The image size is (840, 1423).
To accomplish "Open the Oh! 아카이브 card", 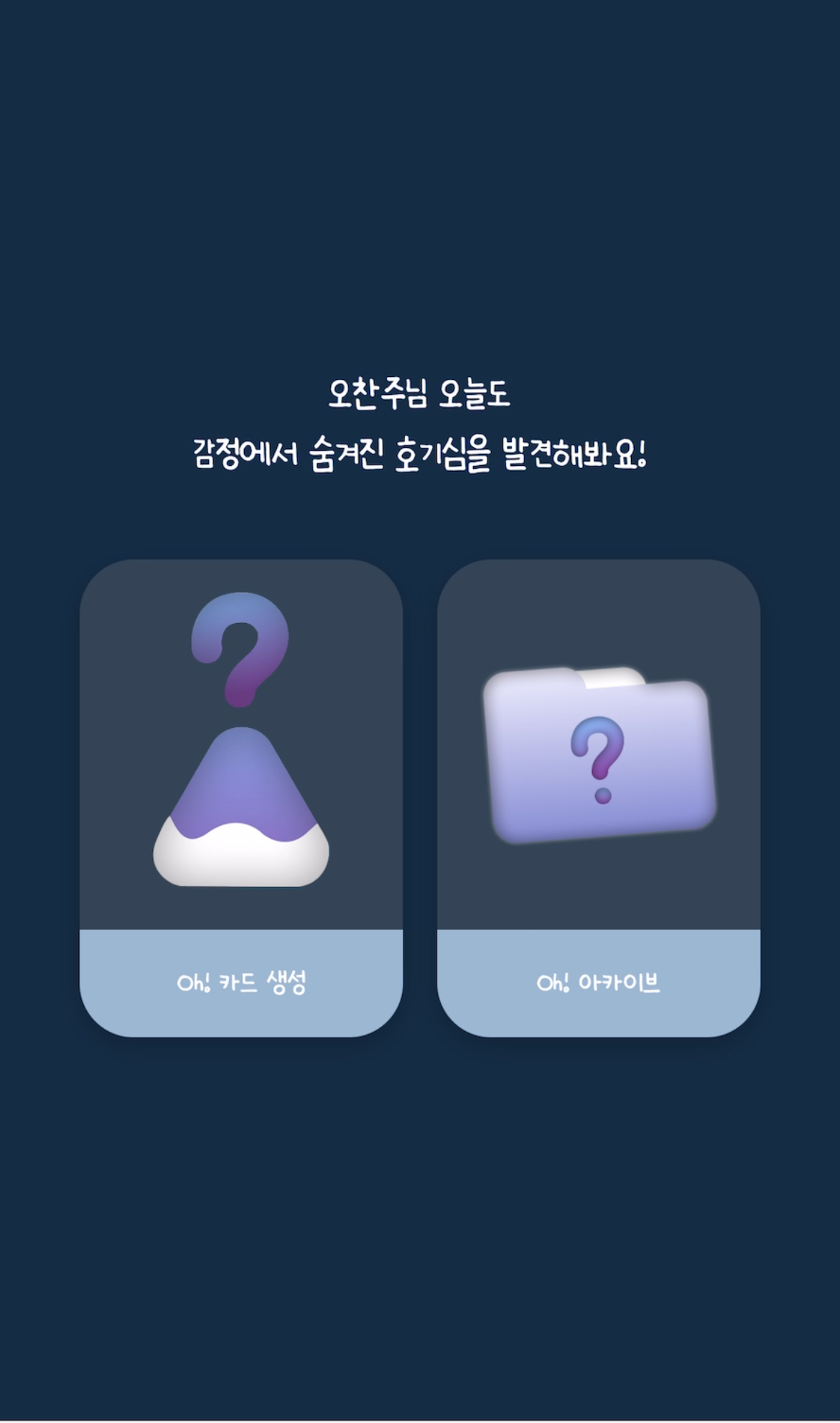I will point(598,797).
